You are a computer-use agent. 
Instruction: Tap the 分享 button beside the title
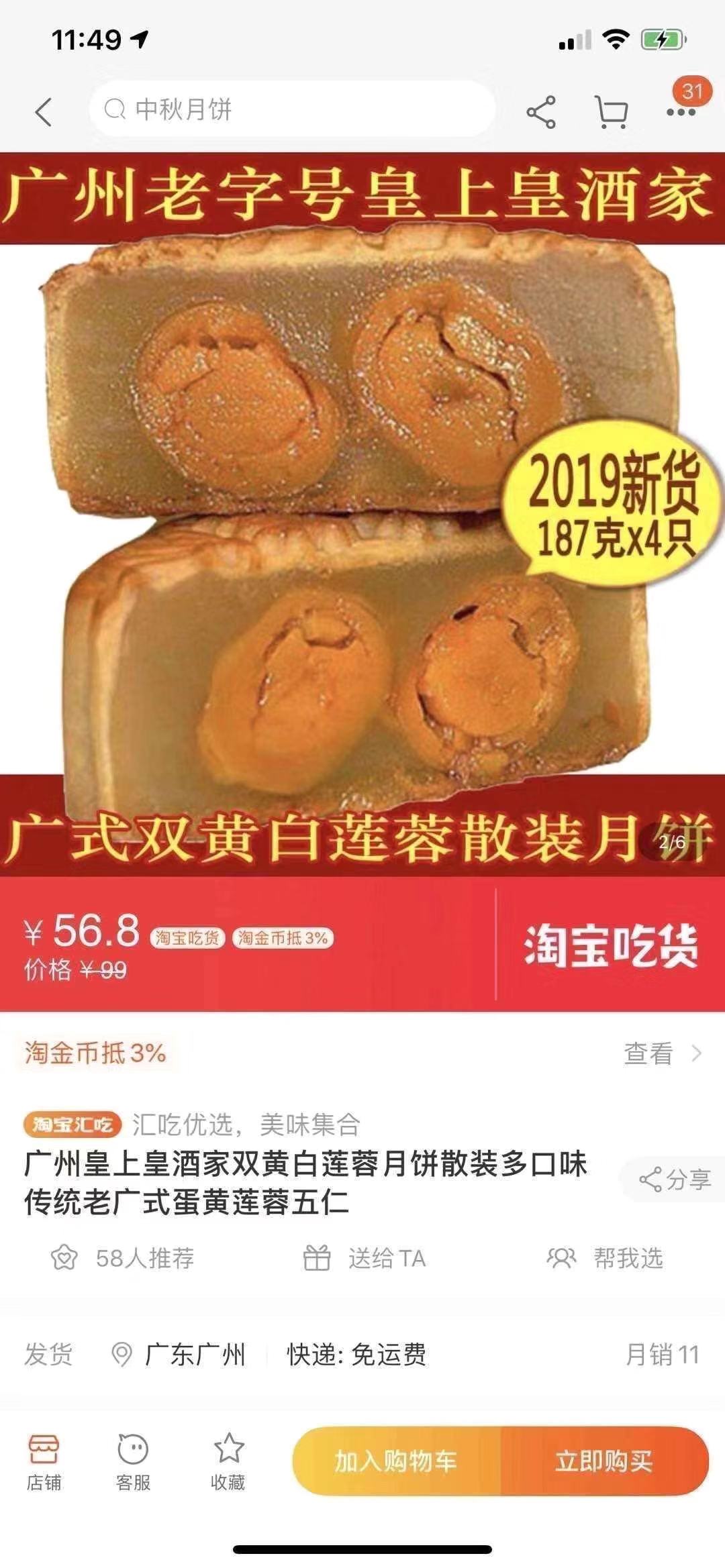[x=675, y=1180]
